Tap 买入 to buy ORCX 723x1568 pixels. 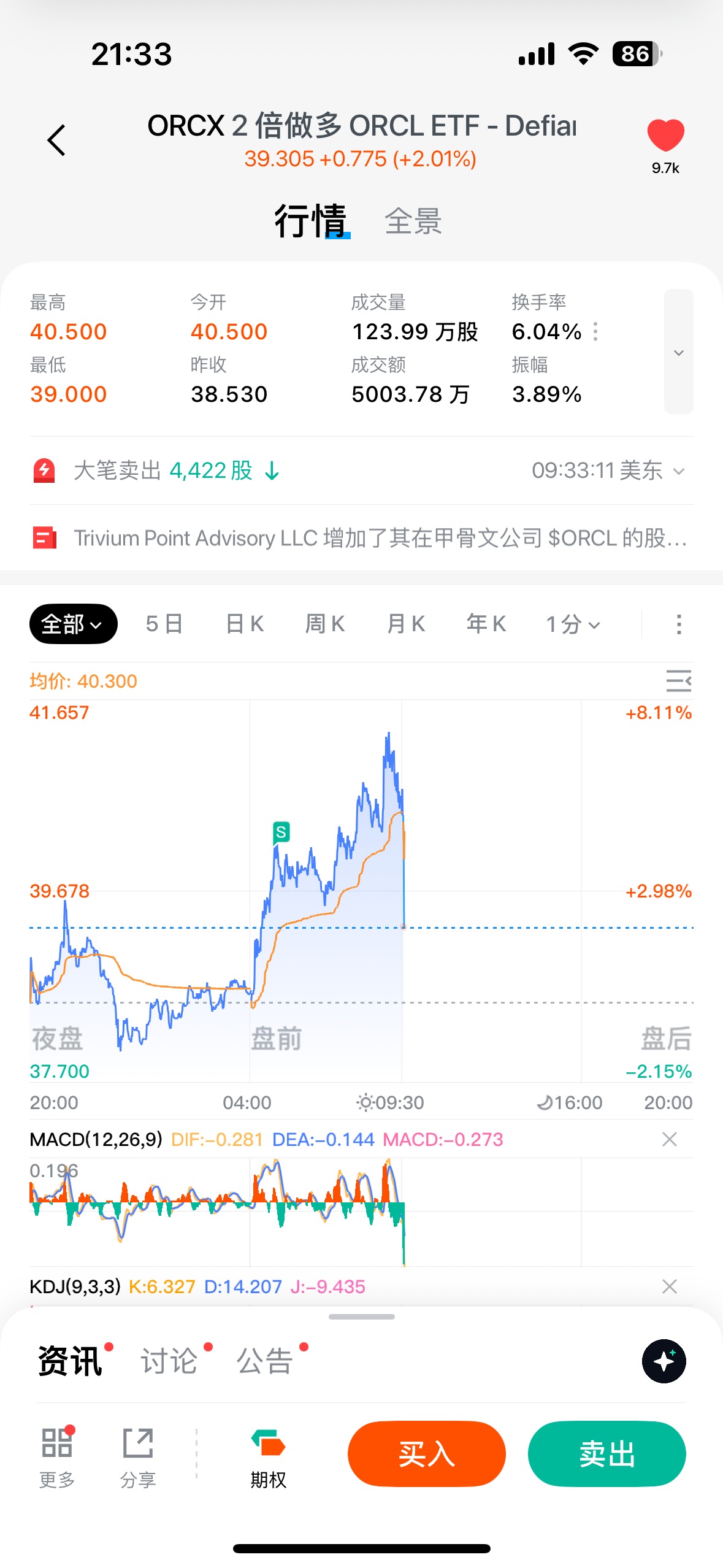pyautogui.click(x=426, y=1453)
